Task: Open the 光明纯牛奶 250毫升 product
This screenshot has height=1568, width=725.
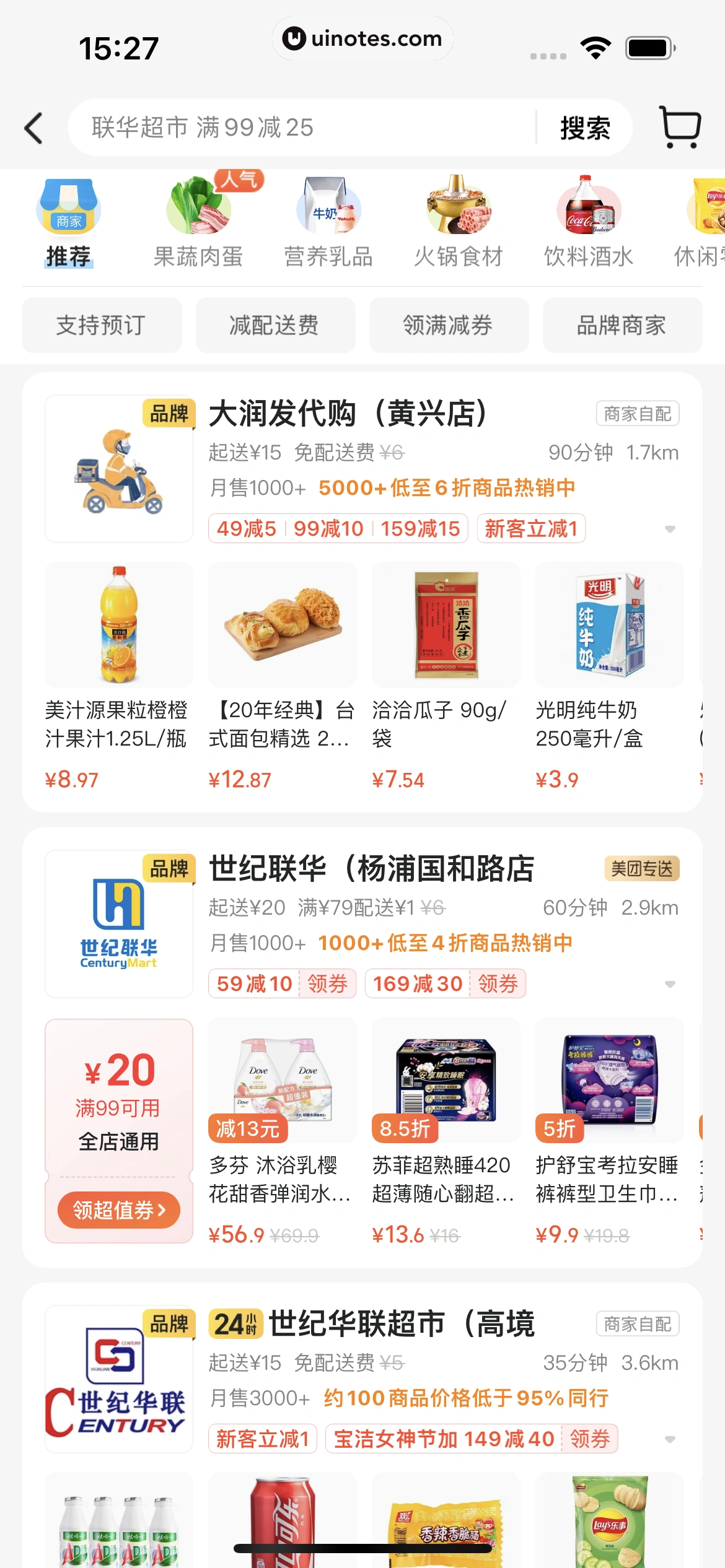Action: pyautogui.click(x=609, y=675)
